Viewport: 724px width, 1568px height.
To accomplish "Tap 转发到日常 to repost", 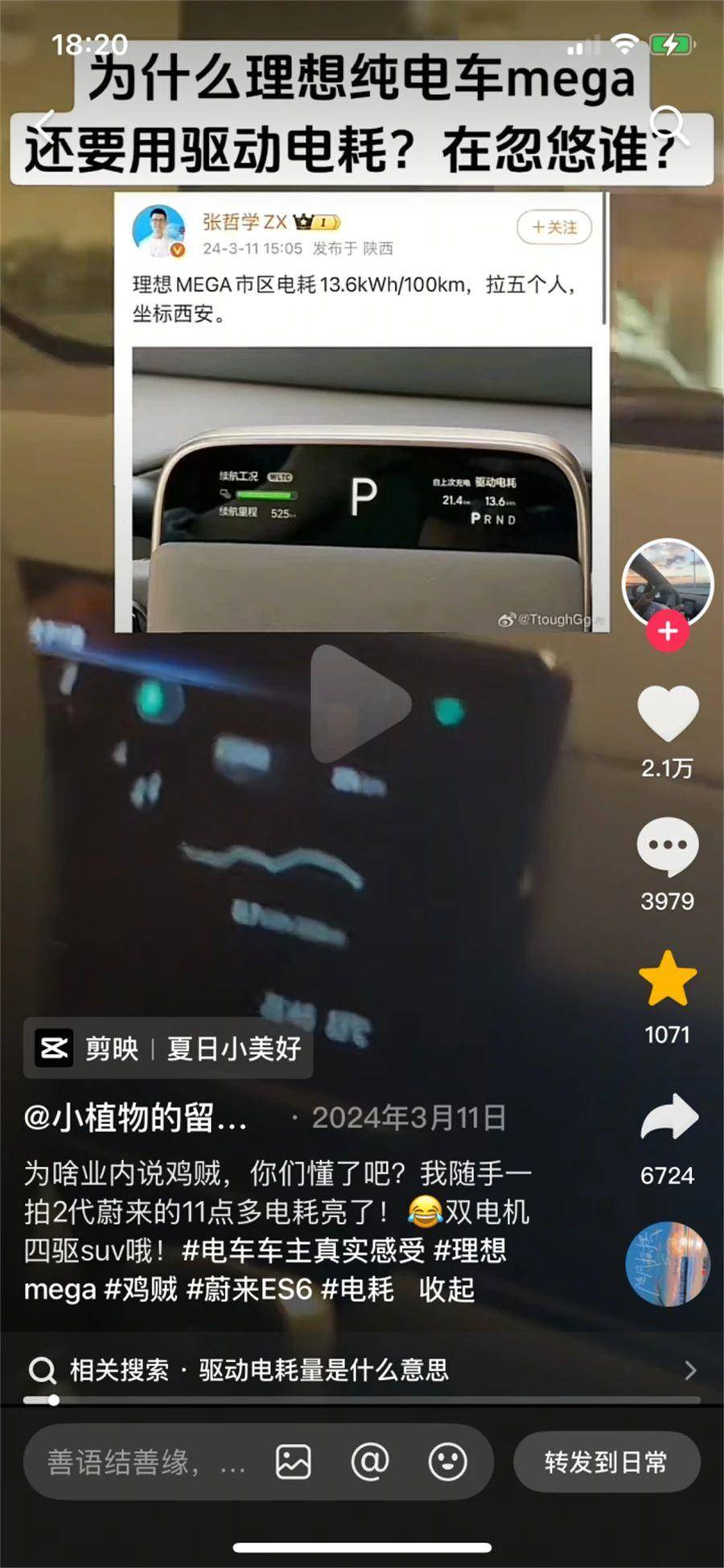I will coord(606,1462).
